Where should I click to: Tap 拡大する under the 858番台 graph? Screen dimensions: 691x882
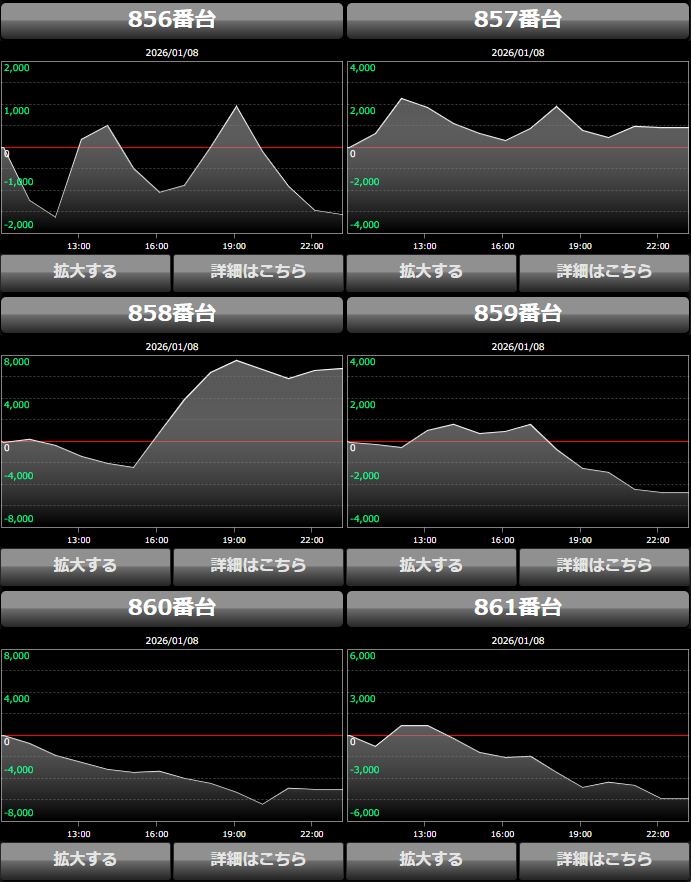86,565
